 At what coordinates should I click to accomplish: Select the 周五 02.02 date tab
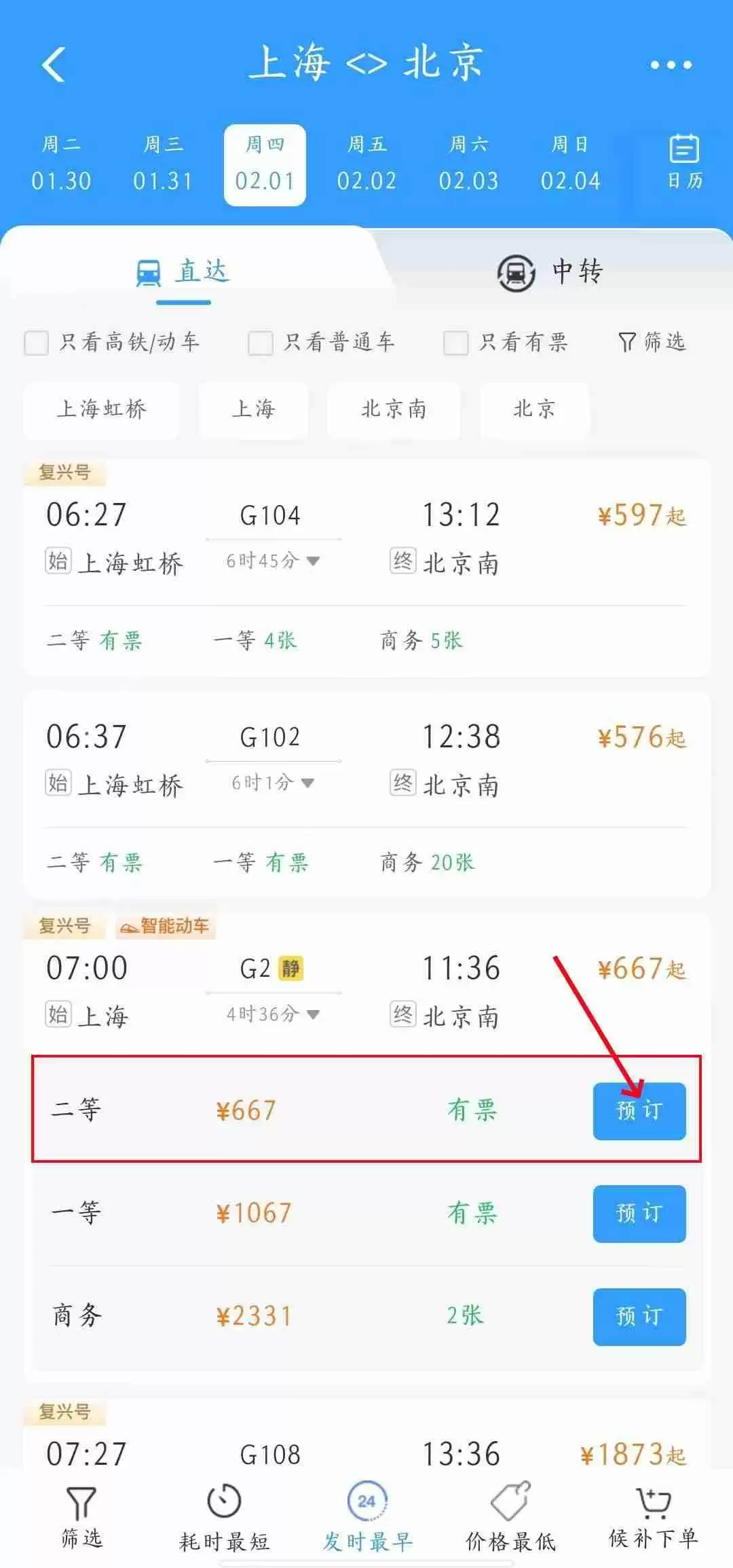tap(367, 163)
